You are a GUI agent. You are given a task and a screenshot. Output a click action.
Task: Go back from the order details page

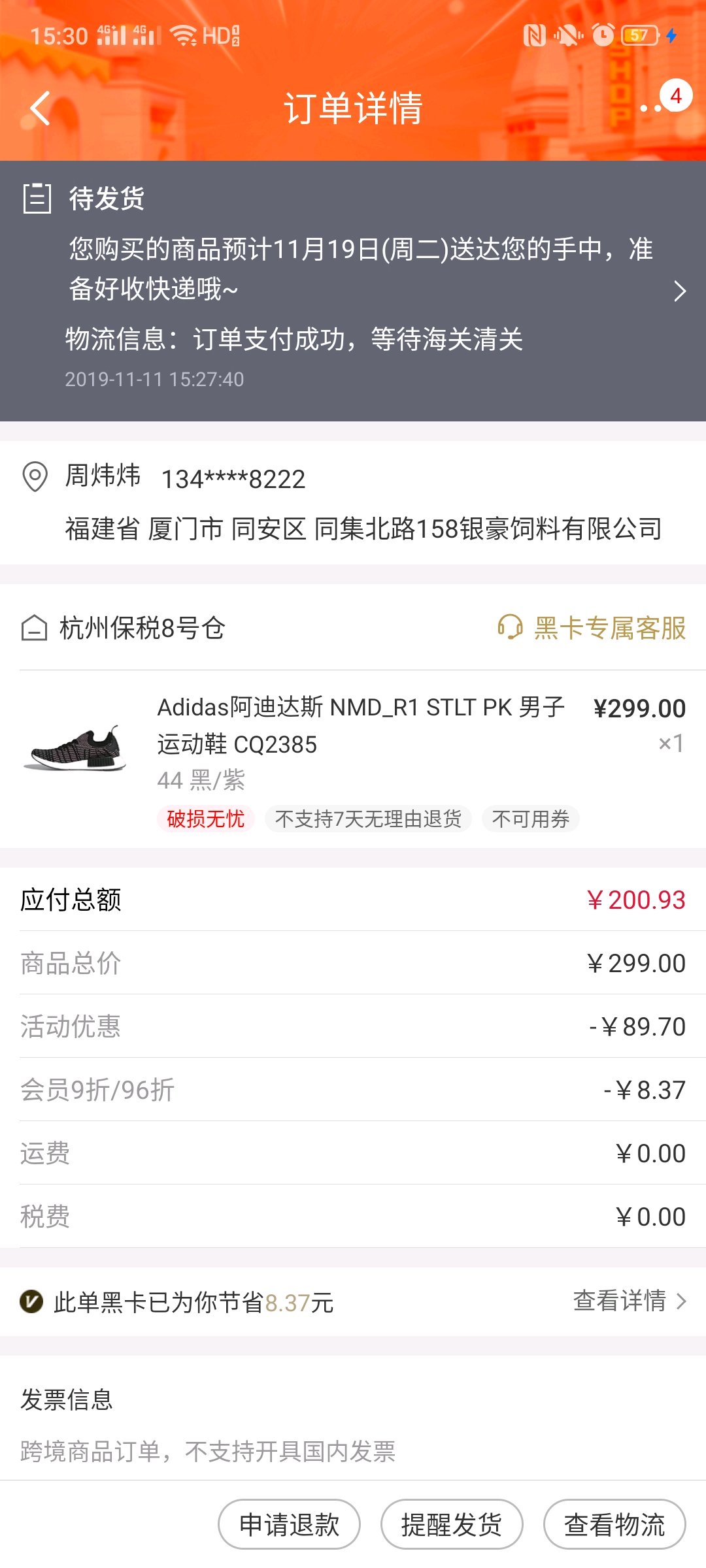[x=41, y=108]
